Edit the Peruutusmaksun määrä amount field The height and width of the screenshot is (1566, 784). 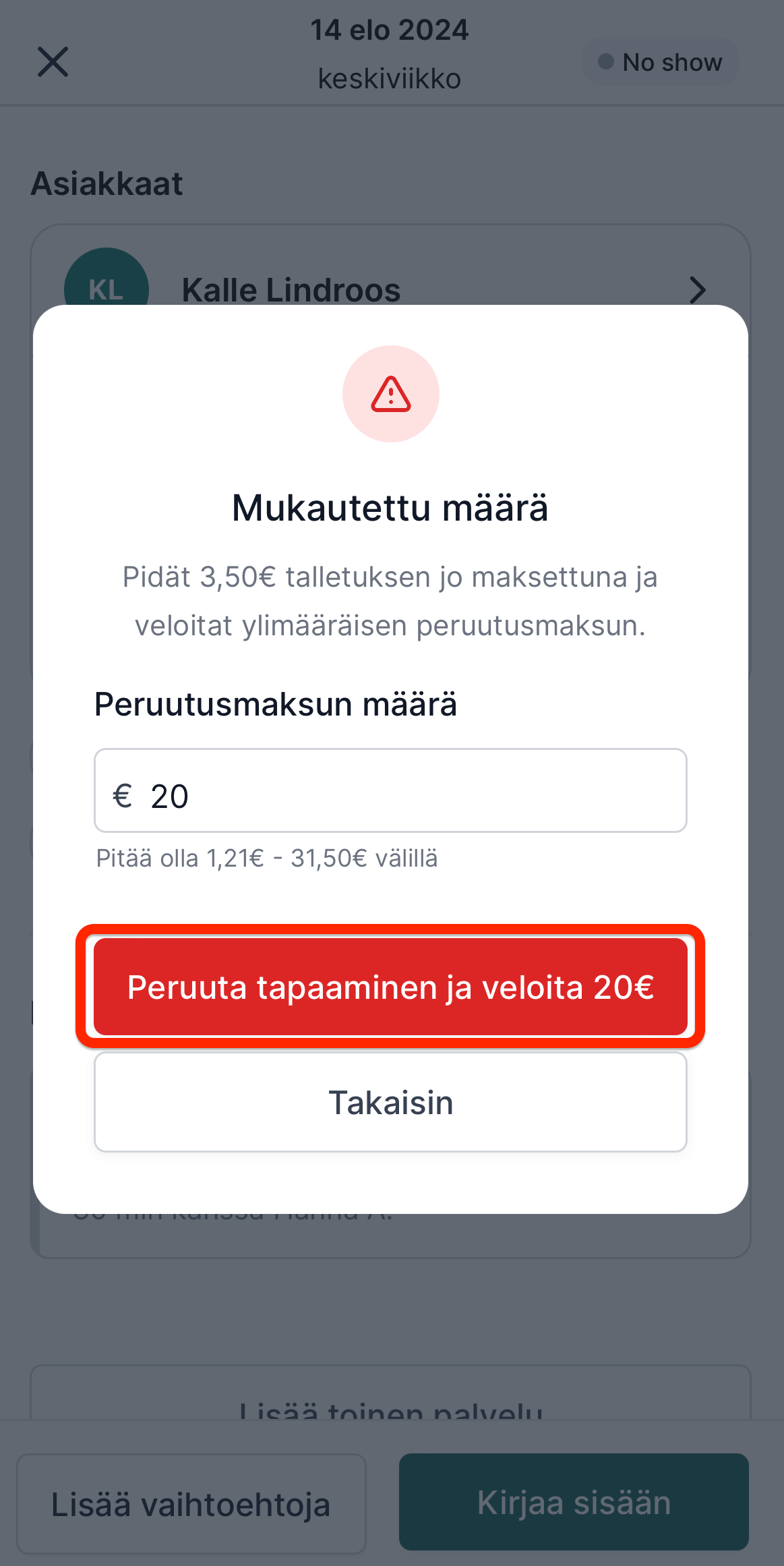pos(390,790)
